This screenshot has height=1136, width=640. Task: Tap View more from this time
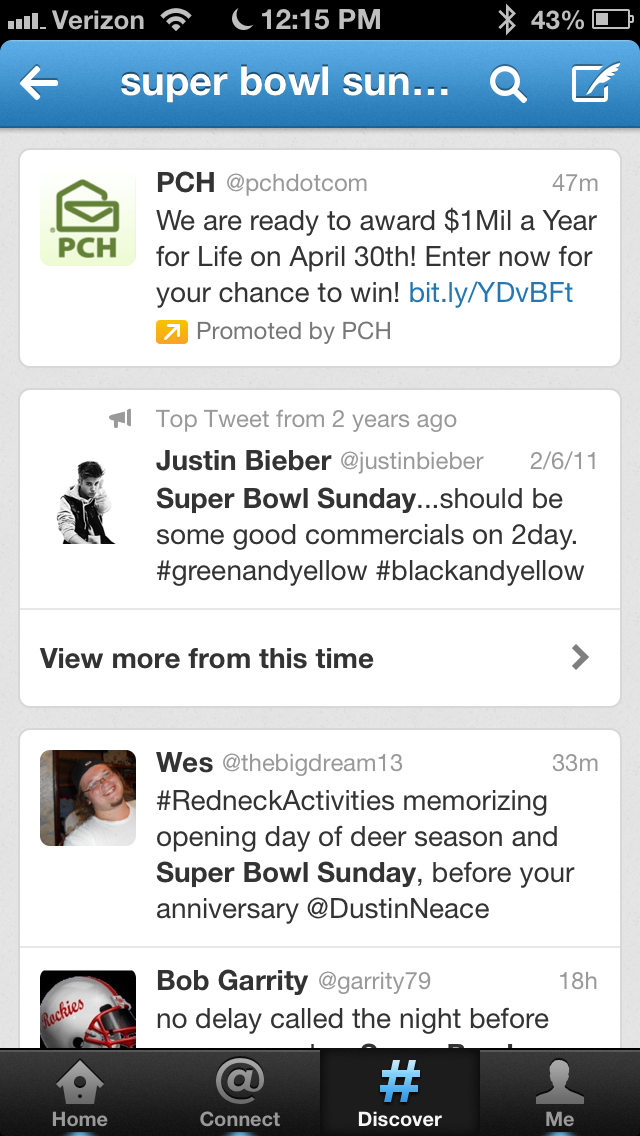pos(320,658)
